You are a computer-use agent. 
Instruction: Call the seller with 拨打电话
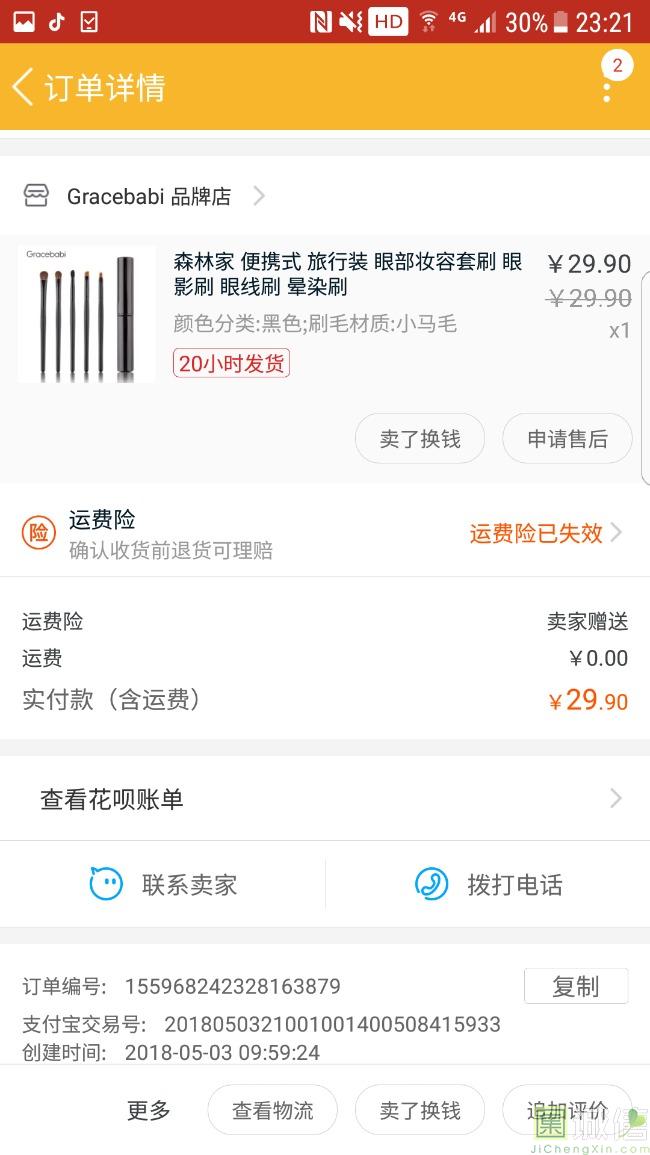coord(488,885)
